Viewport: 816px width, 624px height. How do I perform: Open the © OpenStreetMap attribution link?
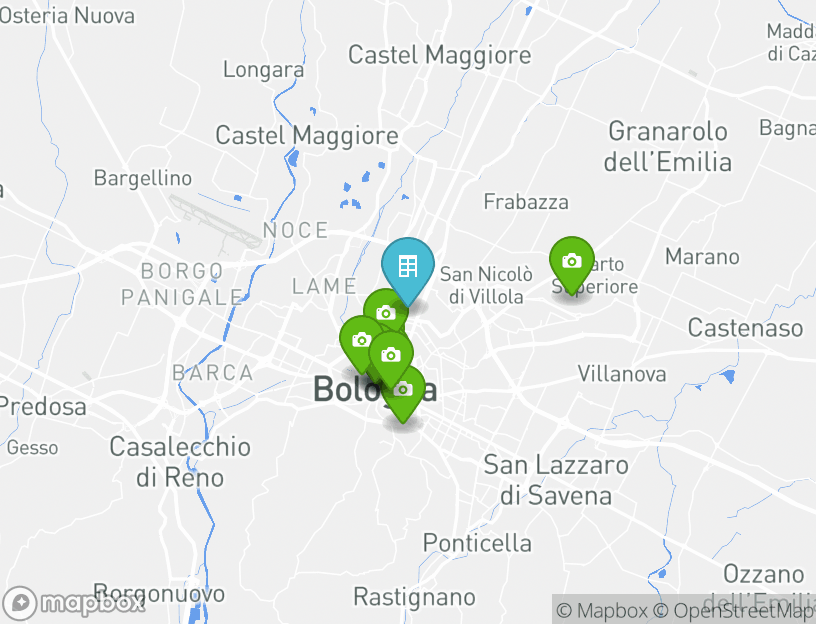pyautogui.click(x=735, y=610)
